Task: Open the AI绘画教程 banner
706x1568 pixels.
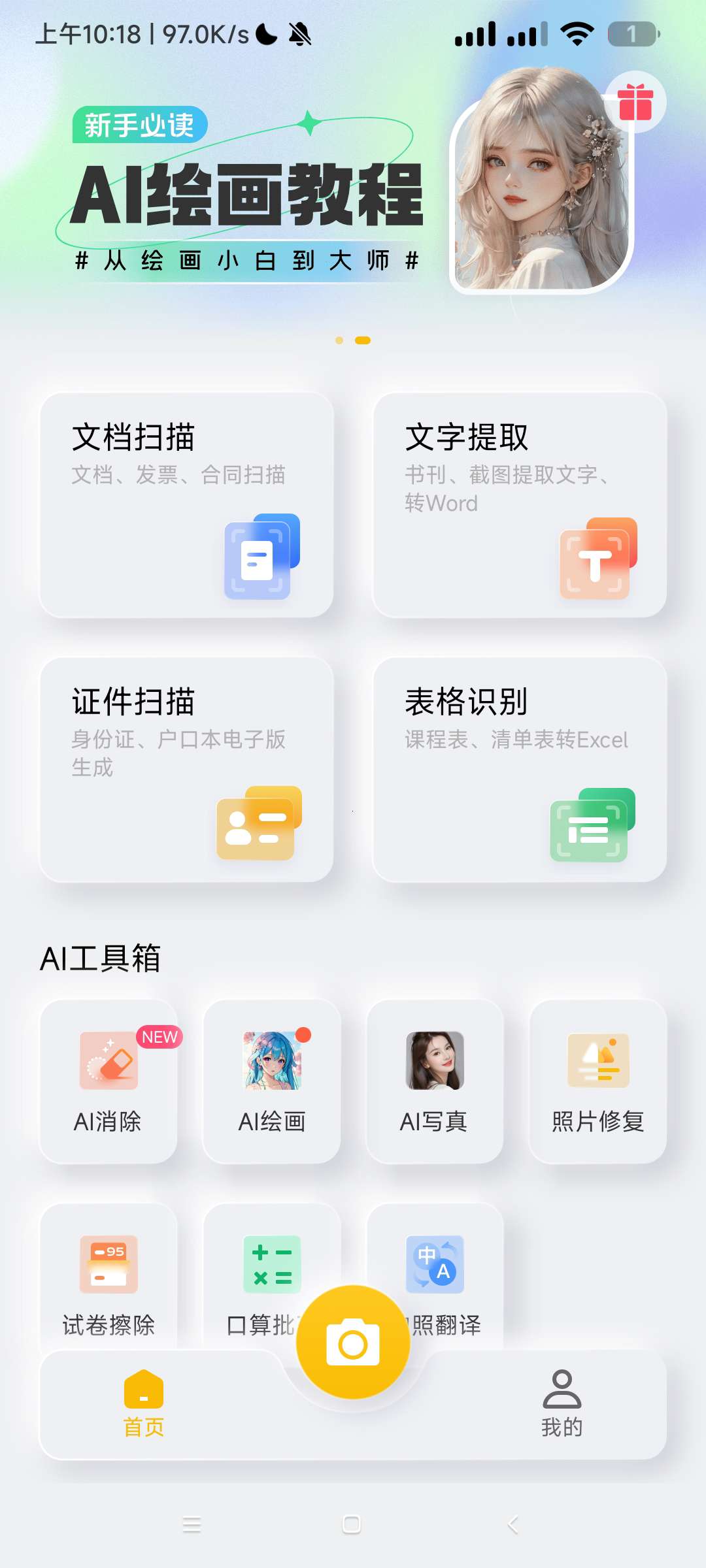Action: tap(248, 196)
